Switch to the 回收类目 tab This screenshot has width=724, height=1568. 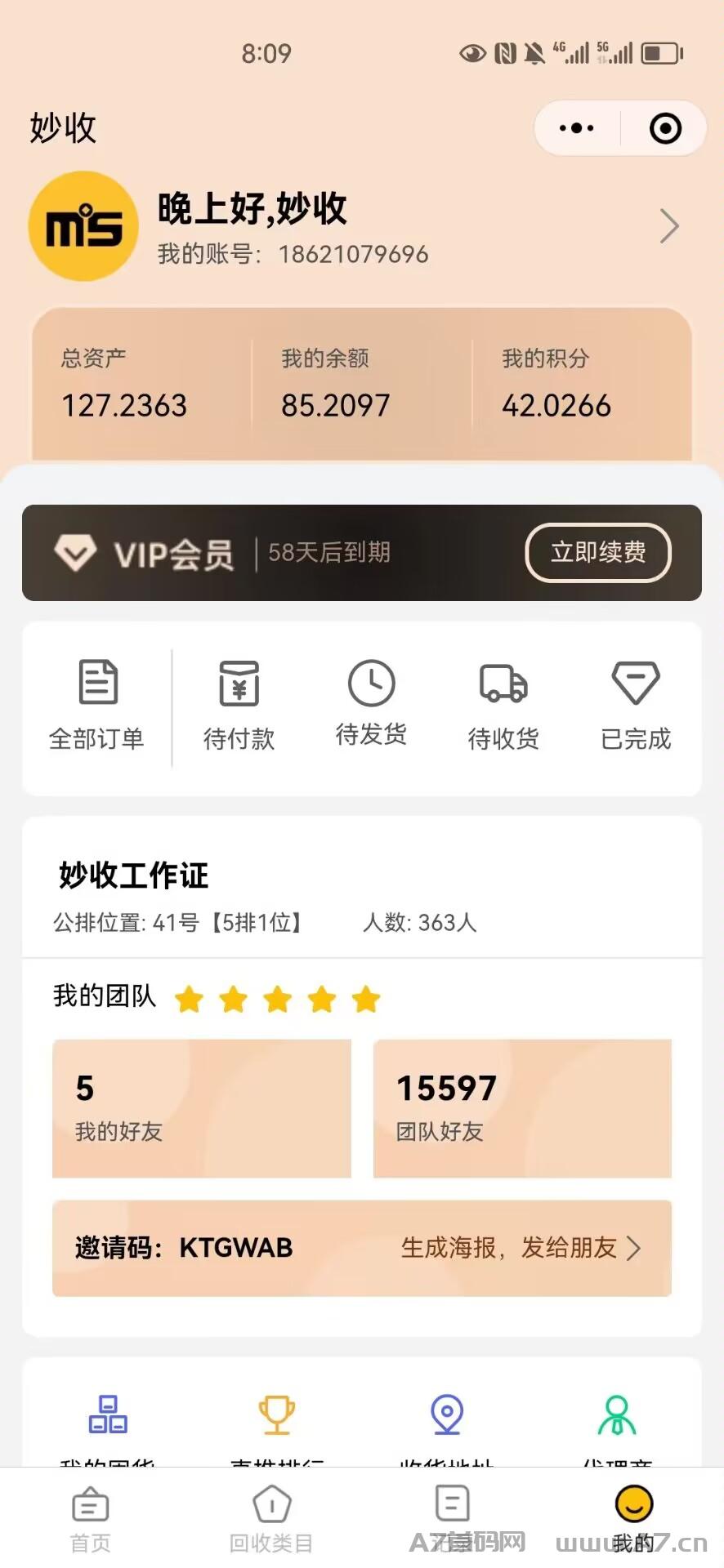tap(271, 1521)
